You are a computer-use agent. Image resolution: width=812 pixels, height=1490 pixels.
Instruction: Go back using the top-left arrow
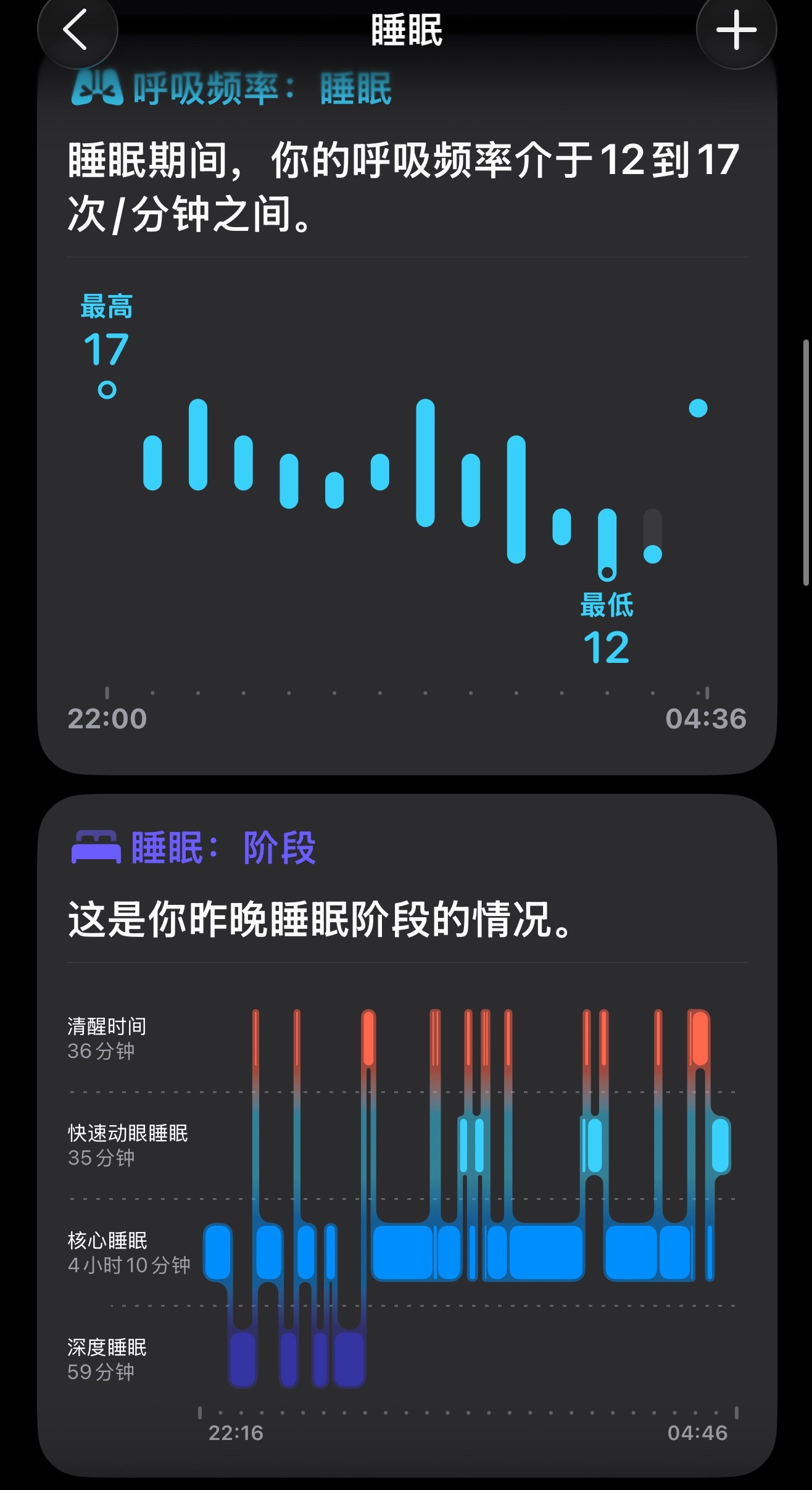(x=77, y=30)
